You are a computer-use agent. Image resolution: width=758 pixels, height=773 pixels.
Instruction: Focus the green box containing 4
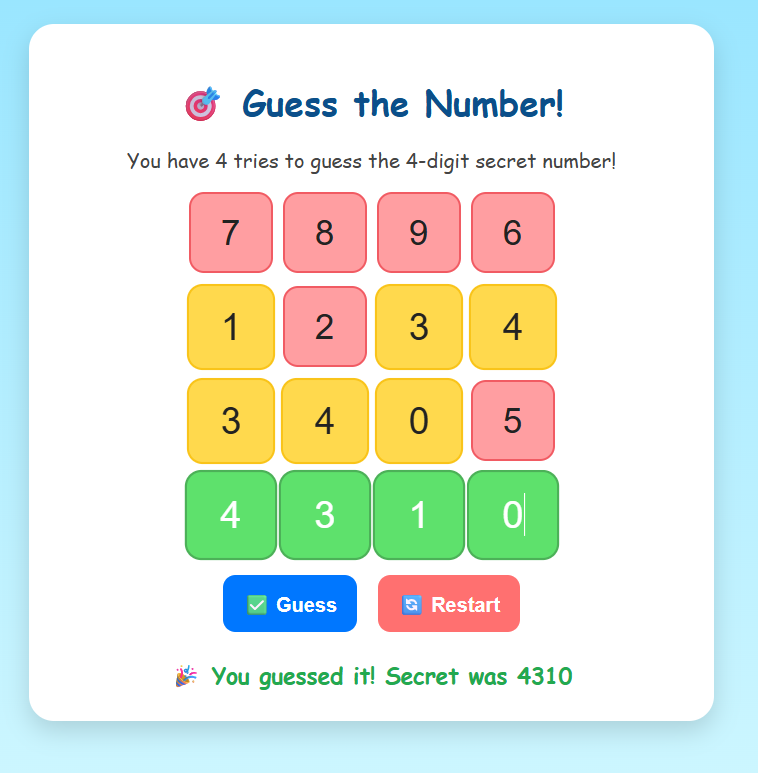click(x=231, y=515)
